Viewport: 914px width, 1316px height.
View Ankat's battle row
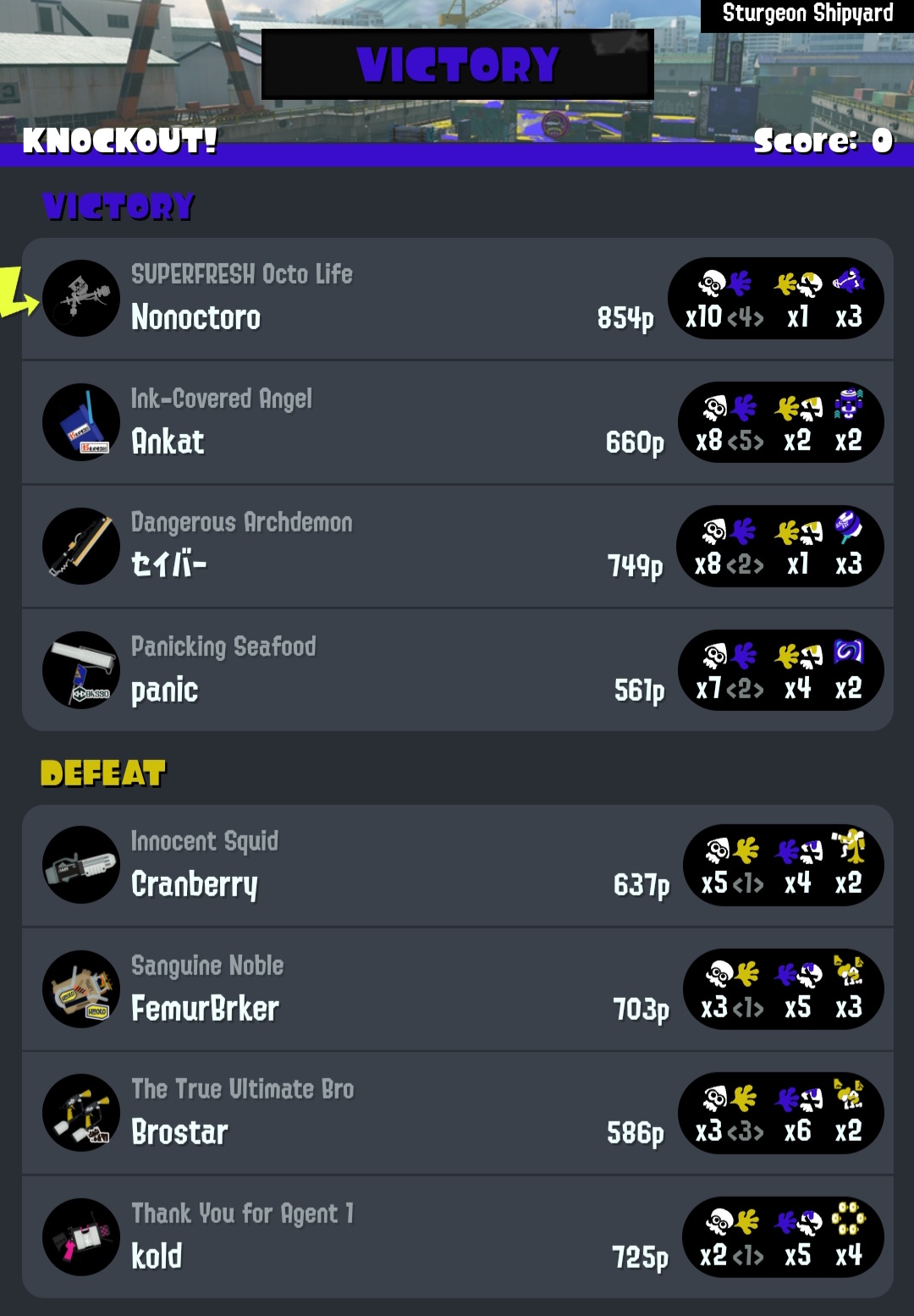pyautogui.click(x=457, y=422)
